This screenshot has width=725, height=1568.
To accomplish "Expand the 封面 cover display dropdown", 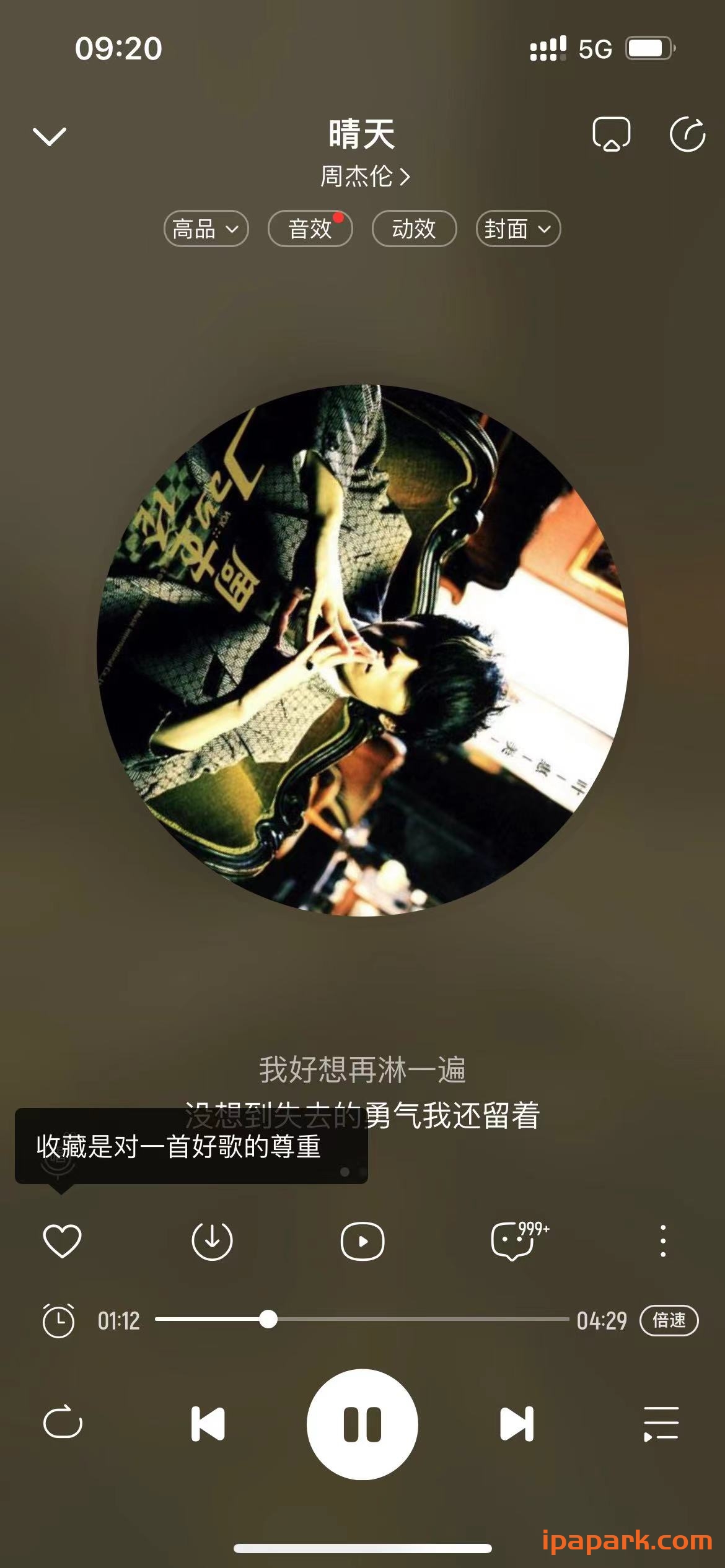I will coord(519,229).
